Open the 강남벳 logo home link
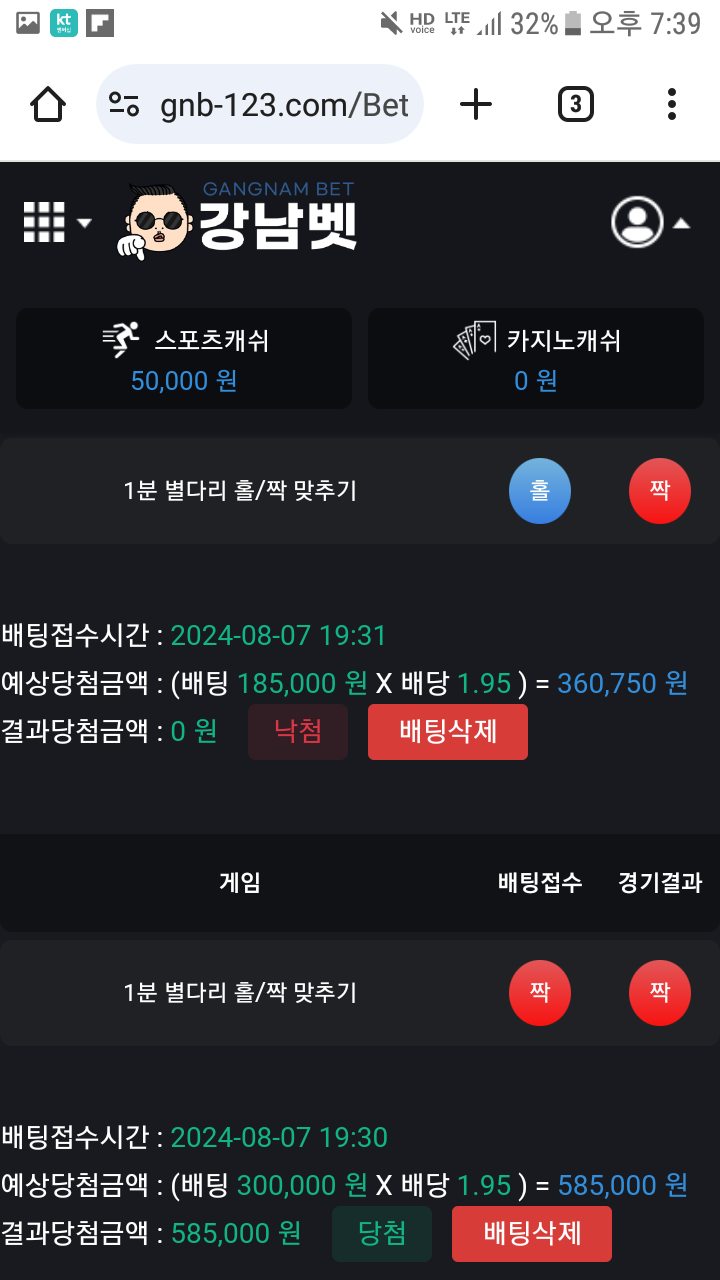720x1280 pixels. (240, 218)
